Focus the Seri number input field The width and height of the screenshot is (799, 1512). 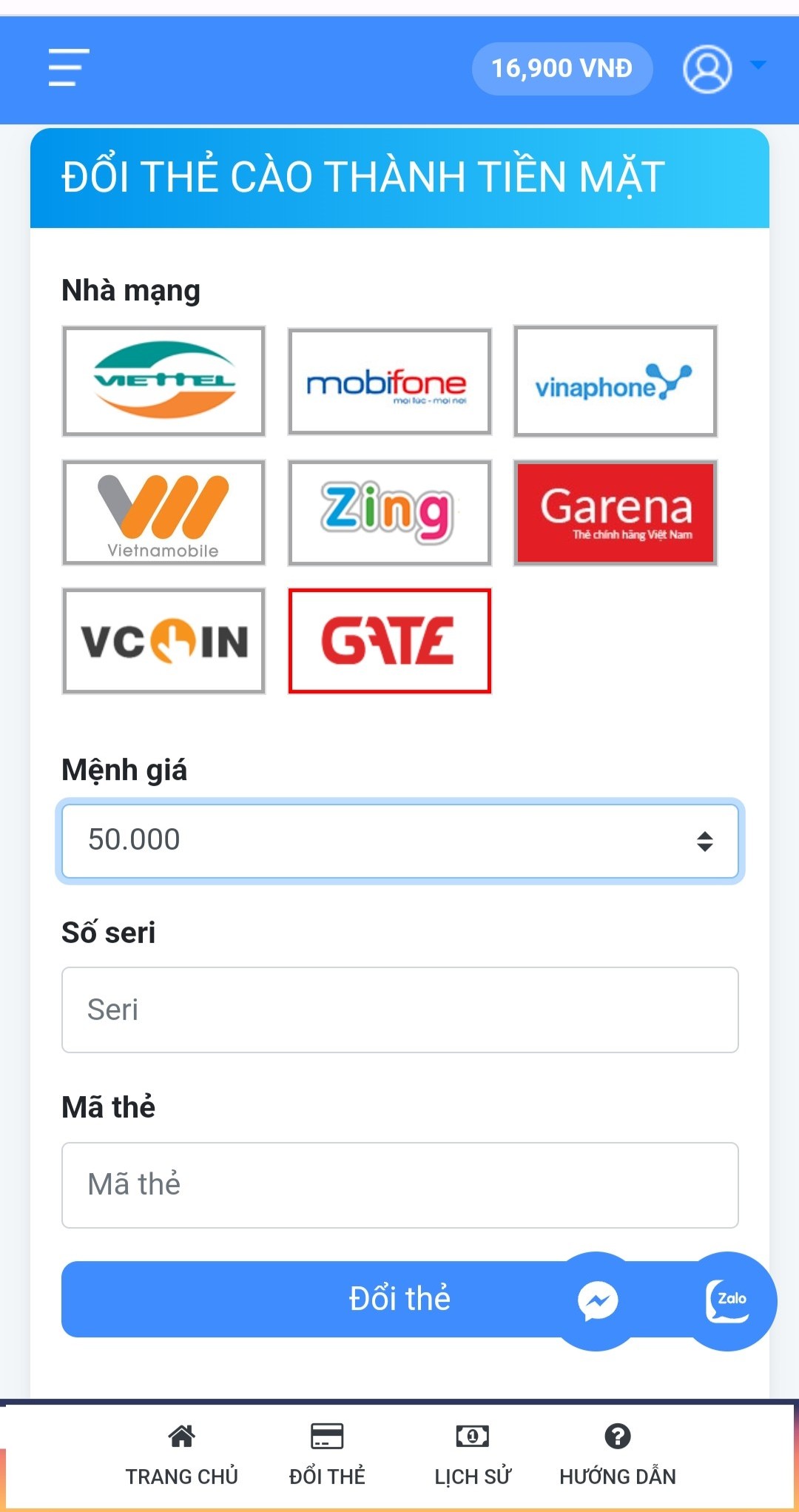pos(400,1009)
